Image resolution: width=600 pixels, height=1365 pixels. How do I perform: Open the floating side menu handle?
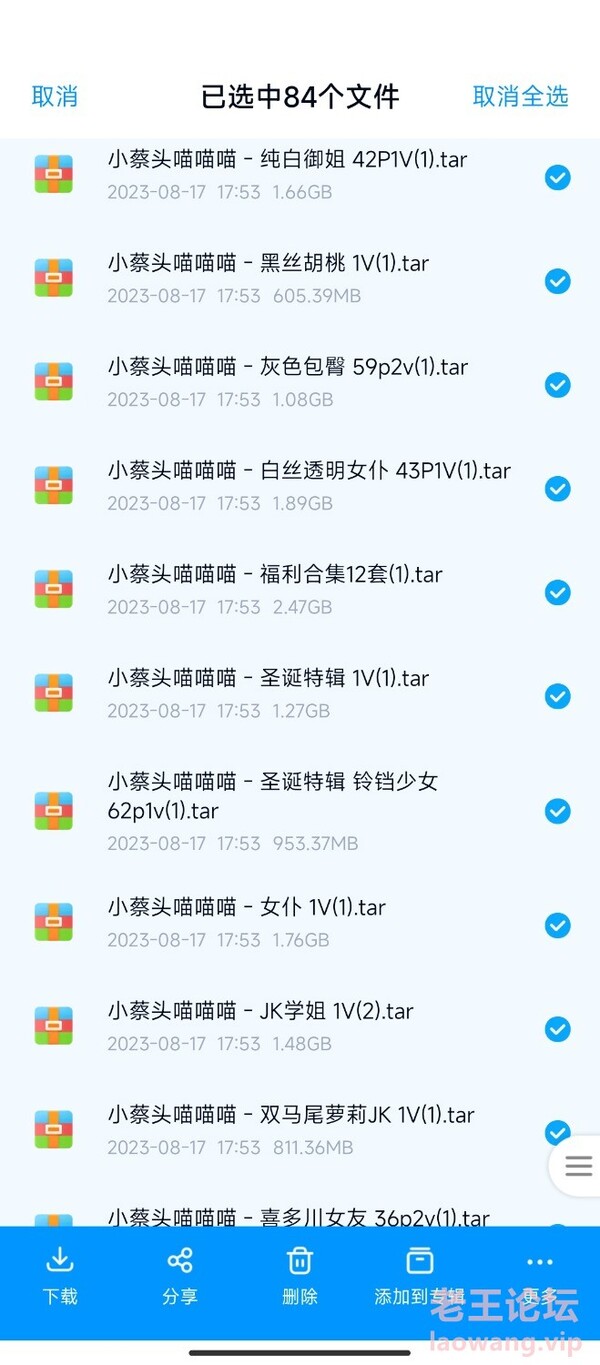[578, 1166]
